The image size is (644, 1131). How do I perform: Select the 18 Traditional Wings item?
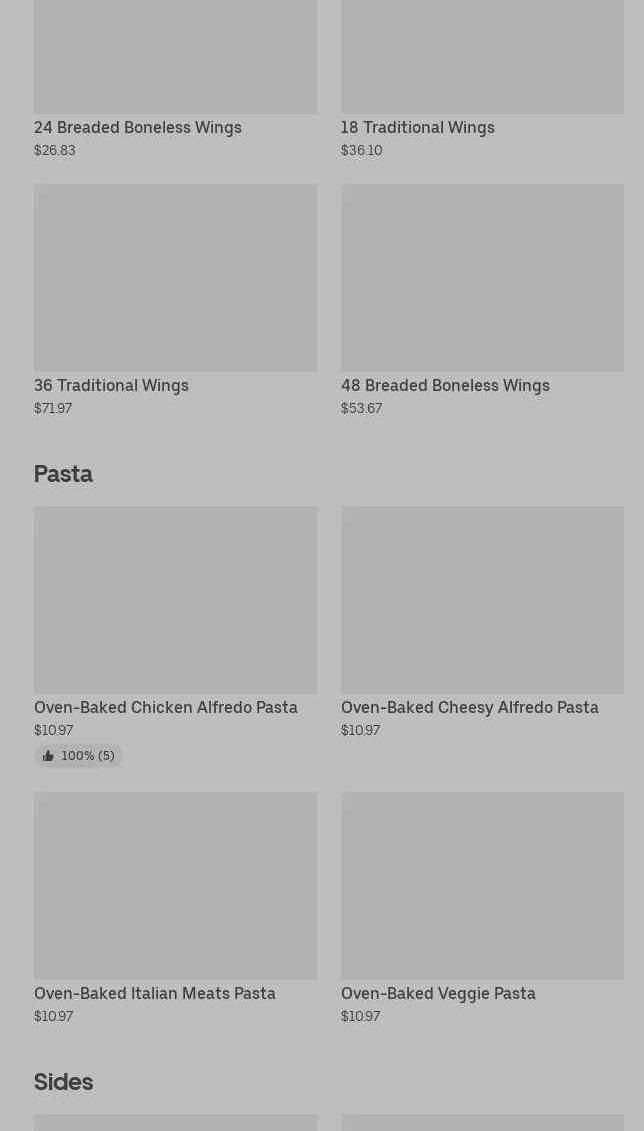coord(482,79)
